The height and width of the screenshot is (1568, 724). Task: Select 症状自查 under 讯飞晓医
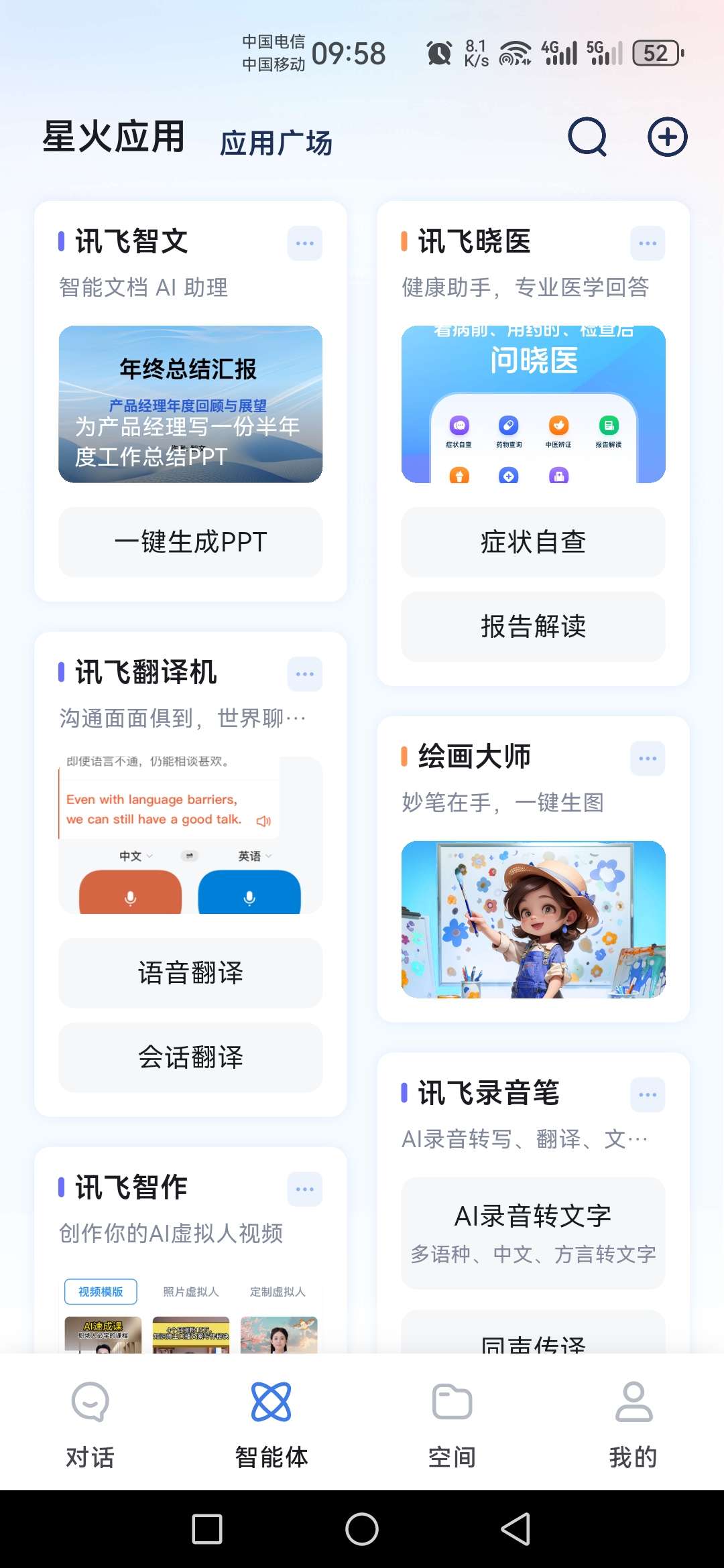coord(533,542)
